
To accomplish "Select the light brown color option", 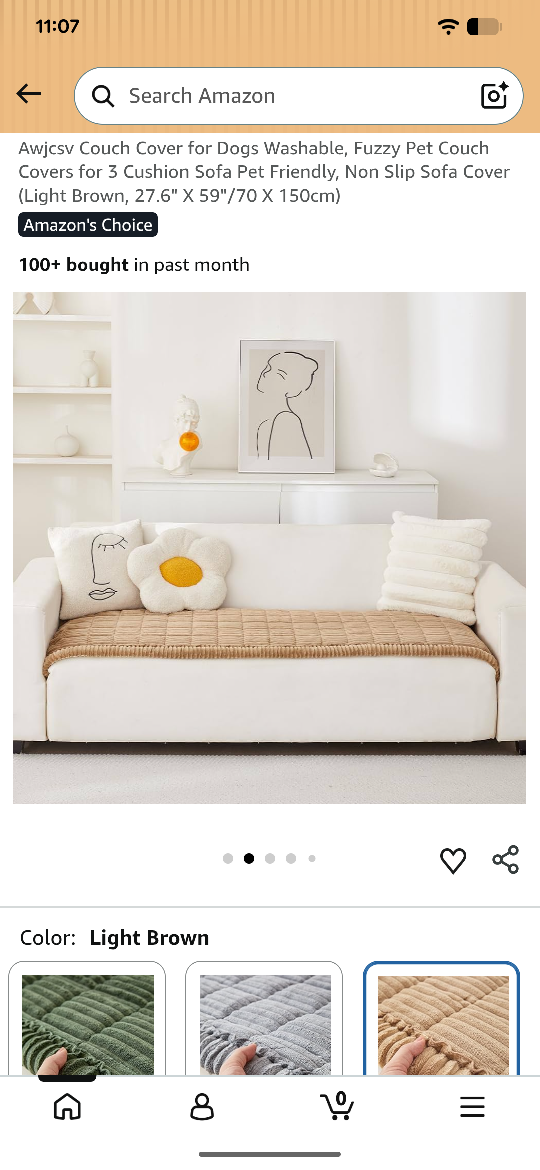I will (x=442, y=1019).
